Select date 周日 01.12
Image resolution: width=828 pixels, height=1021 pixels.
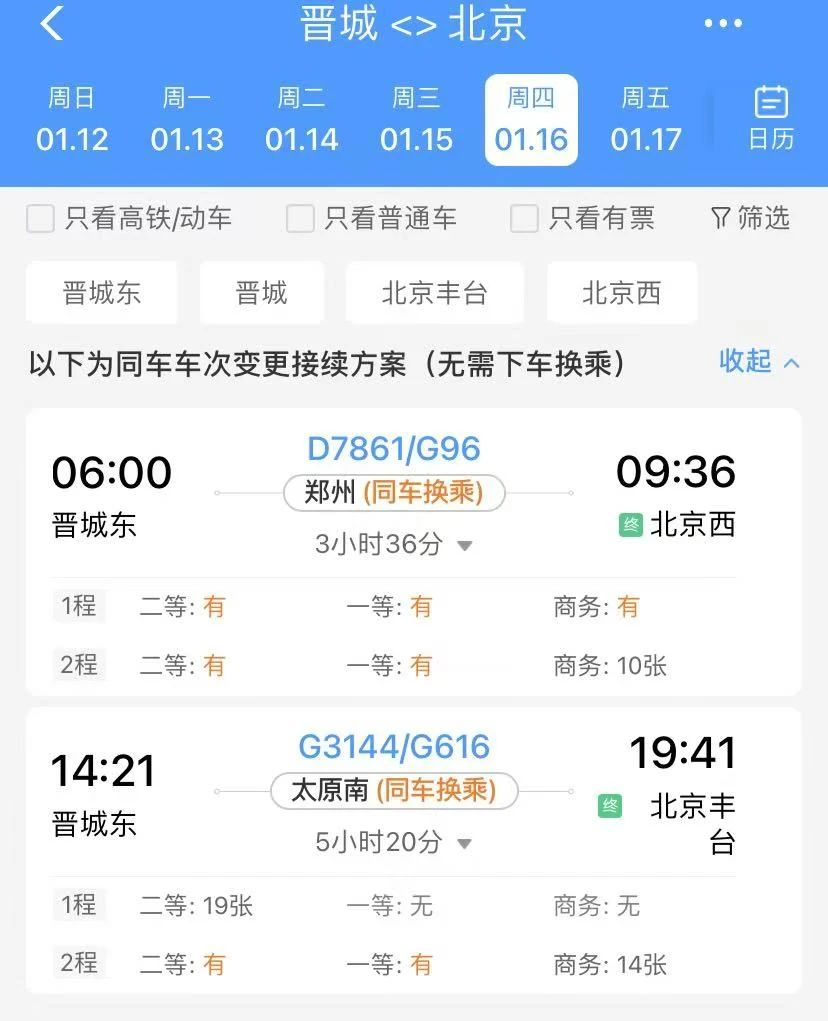72,120
